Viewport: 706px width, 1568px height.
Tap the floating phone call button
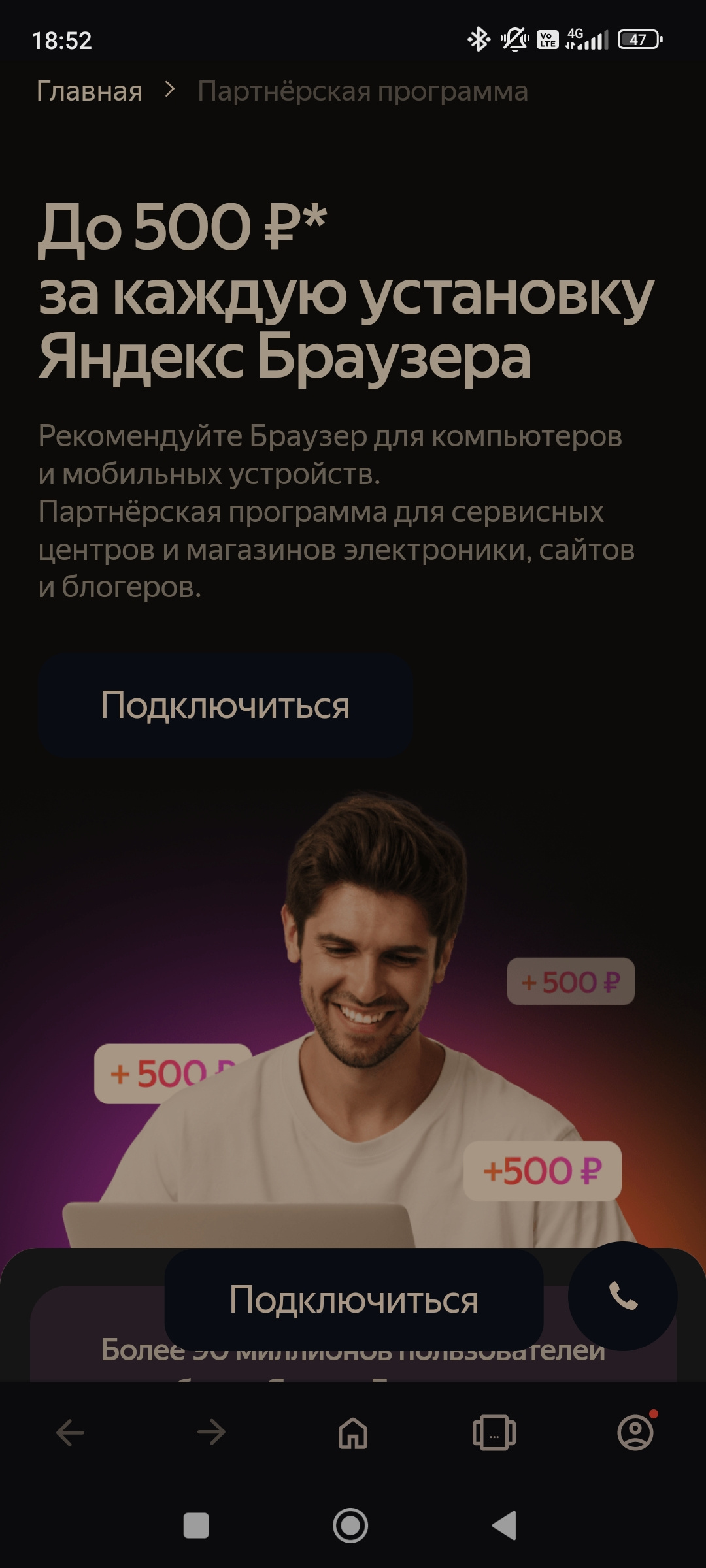622,1296
